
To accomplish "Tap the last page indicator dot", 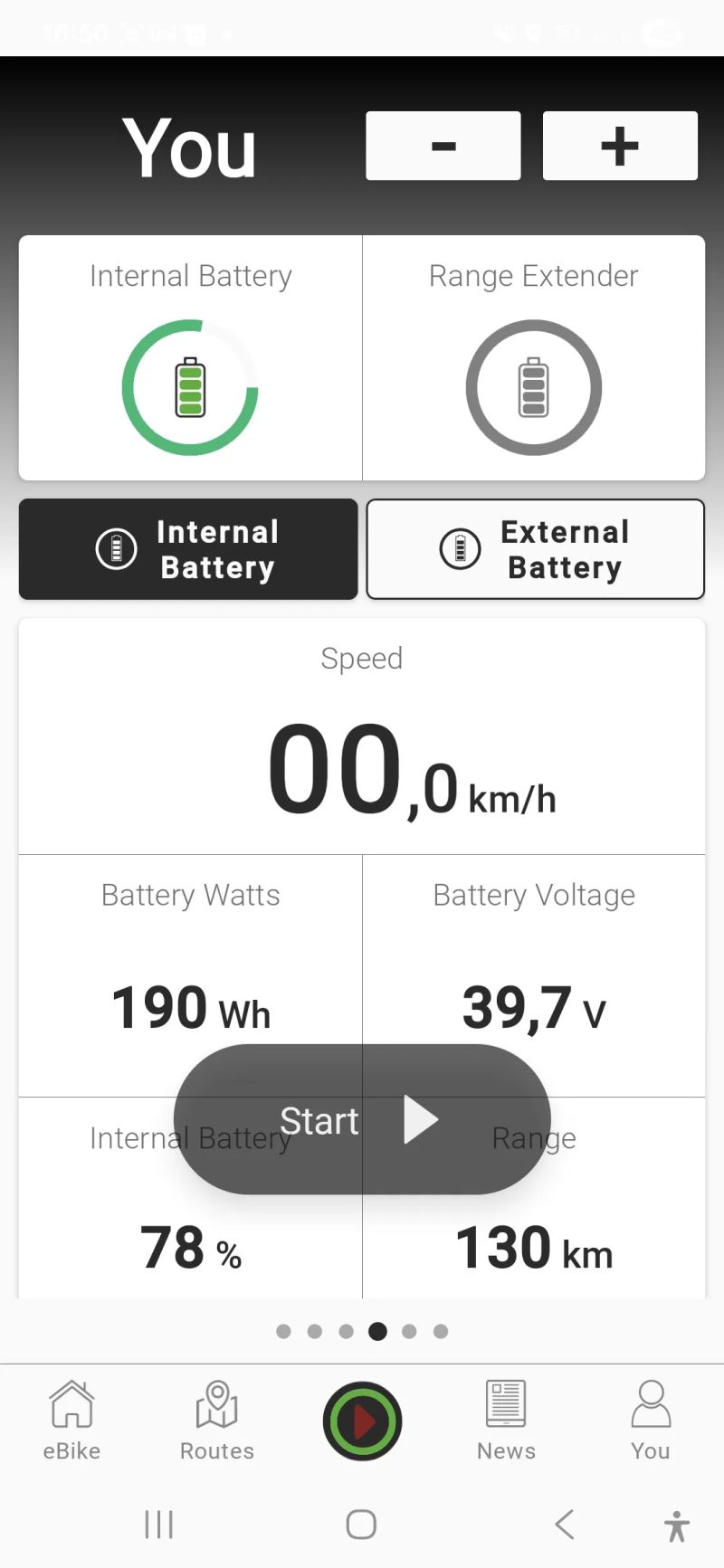I will (441, 1331).
